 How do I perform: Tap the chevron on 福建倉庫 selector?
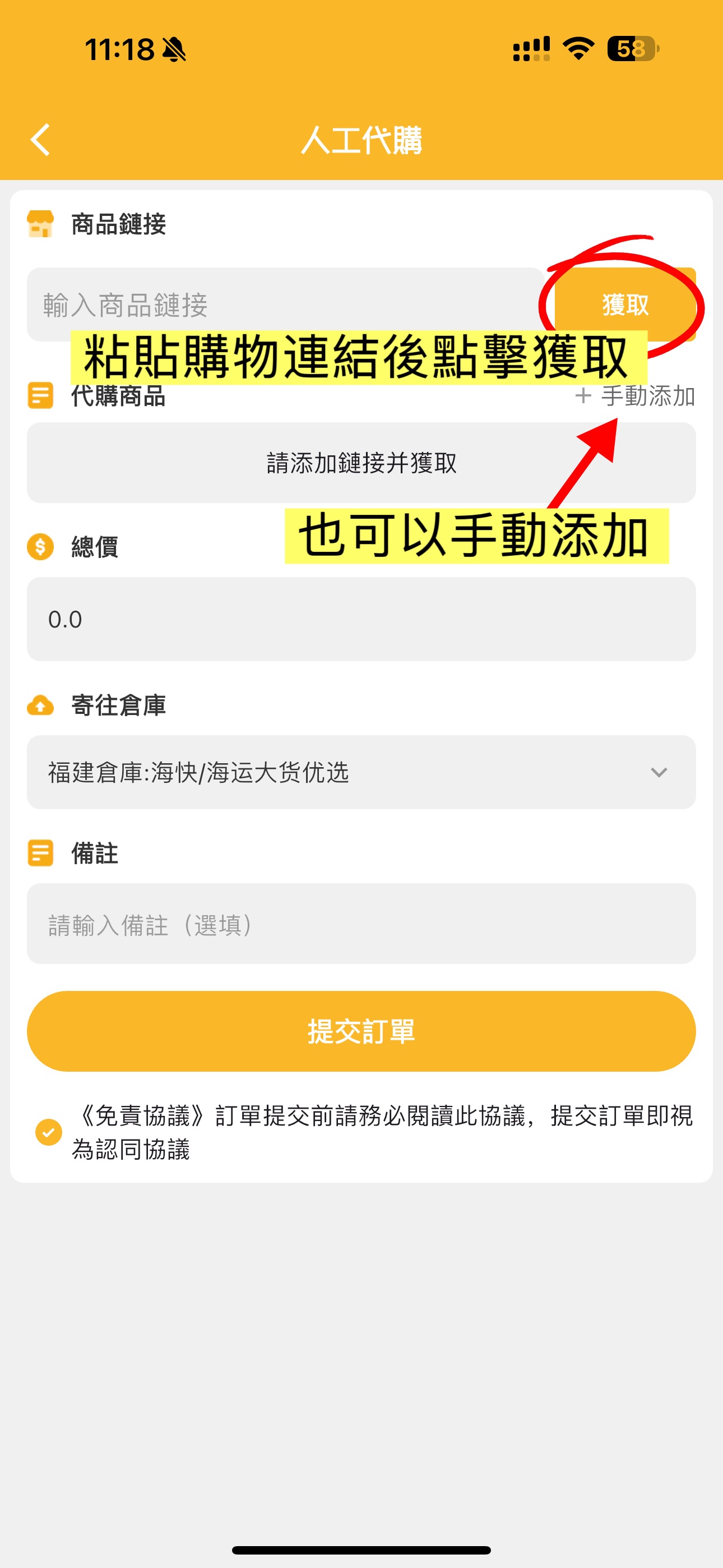tap(659, 773)
